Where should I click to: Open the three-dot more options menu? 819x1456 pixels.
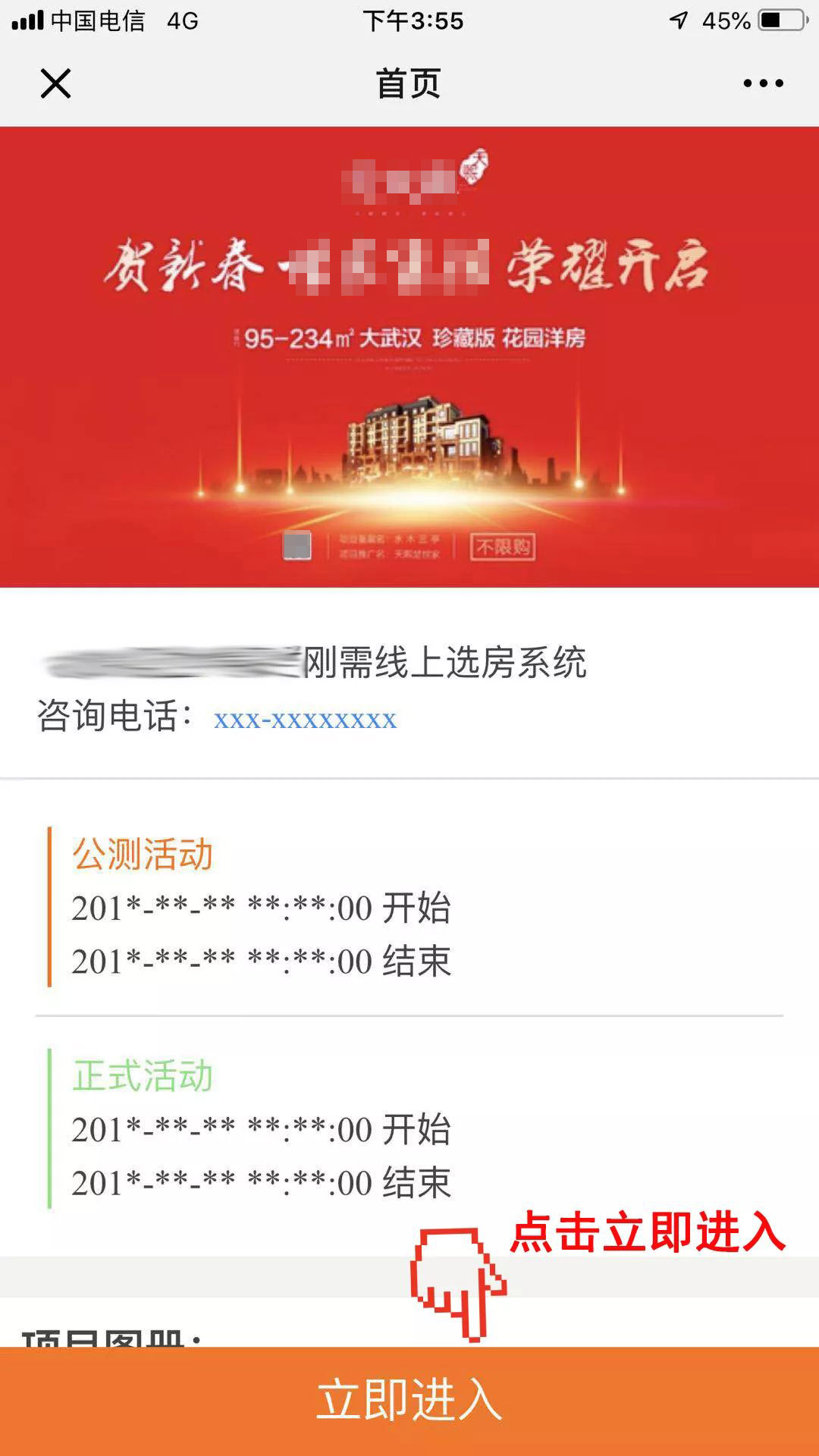763,83
